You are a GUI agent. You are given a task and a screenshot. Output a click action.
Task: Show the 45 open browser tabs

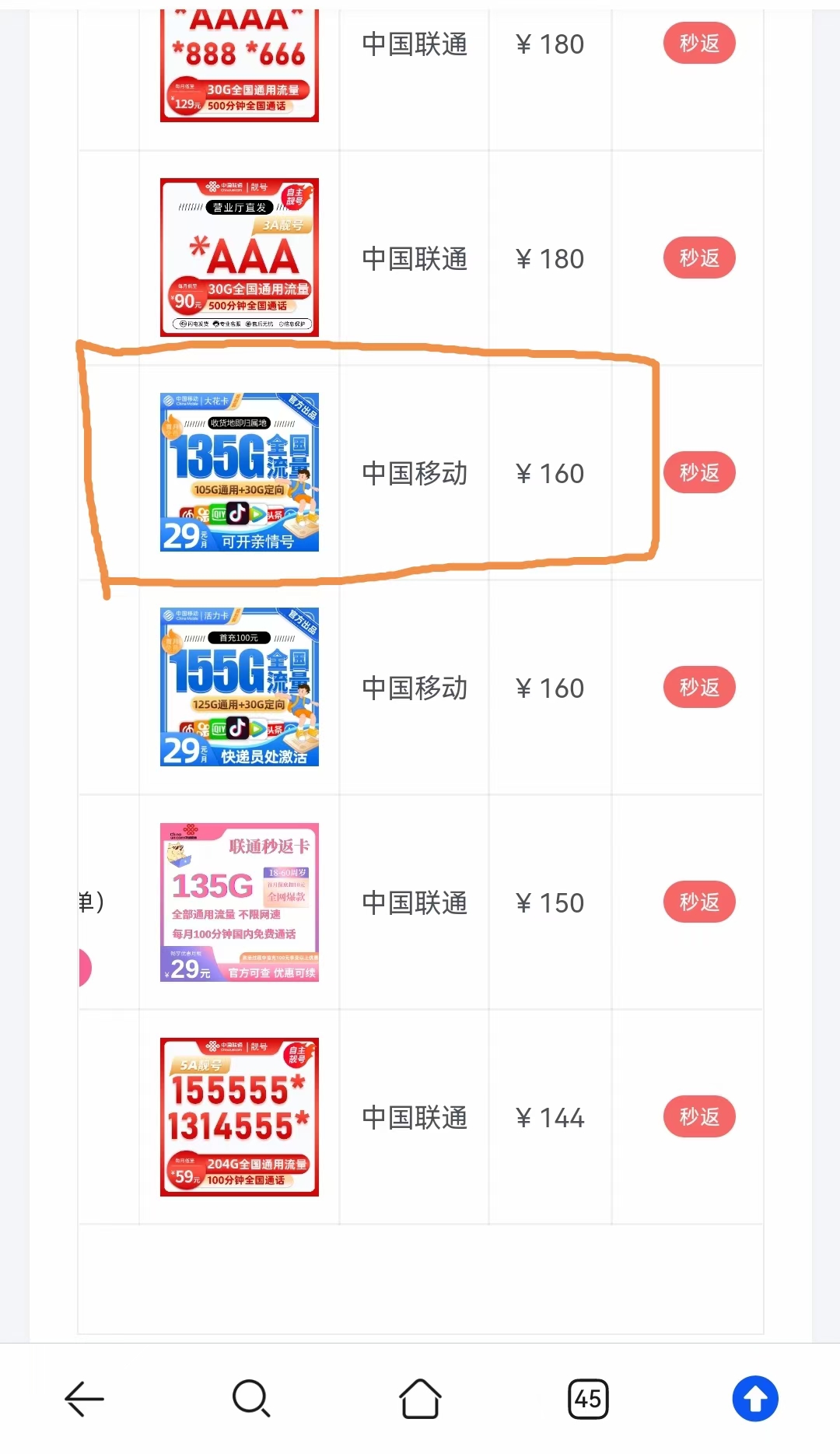pos(588,1399)
